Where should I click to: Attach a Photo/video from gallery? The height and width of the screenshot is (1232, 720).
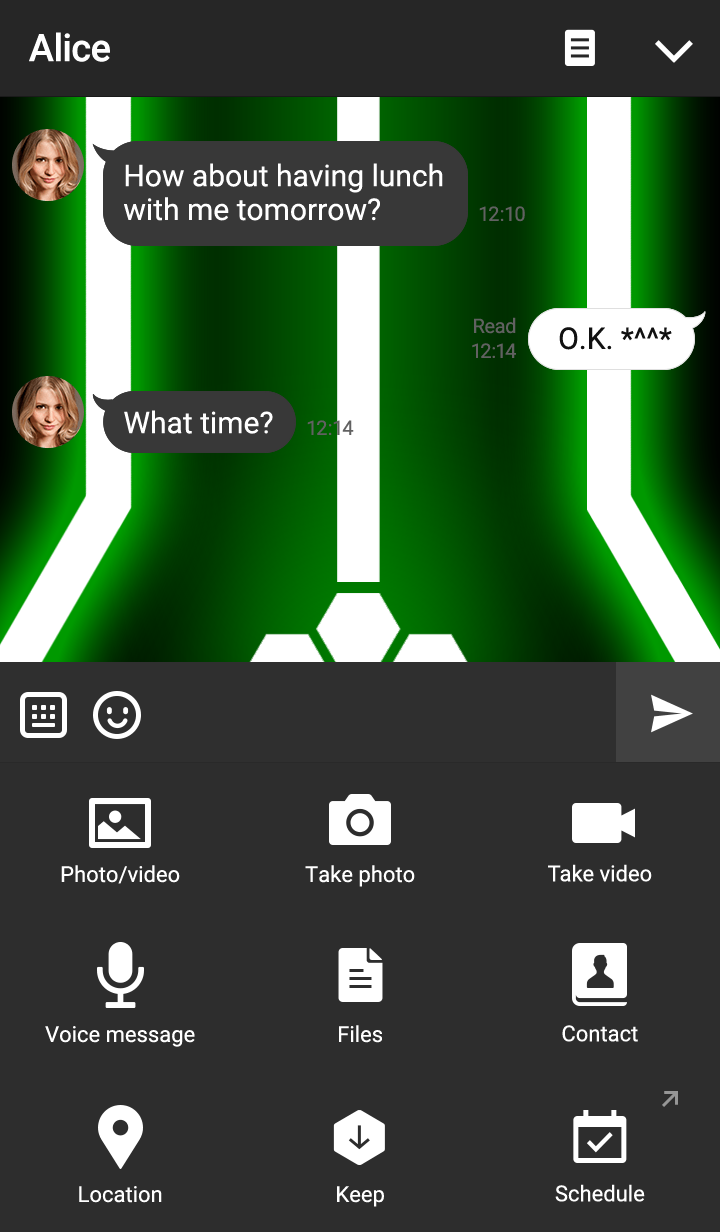(x=120, y=840)
